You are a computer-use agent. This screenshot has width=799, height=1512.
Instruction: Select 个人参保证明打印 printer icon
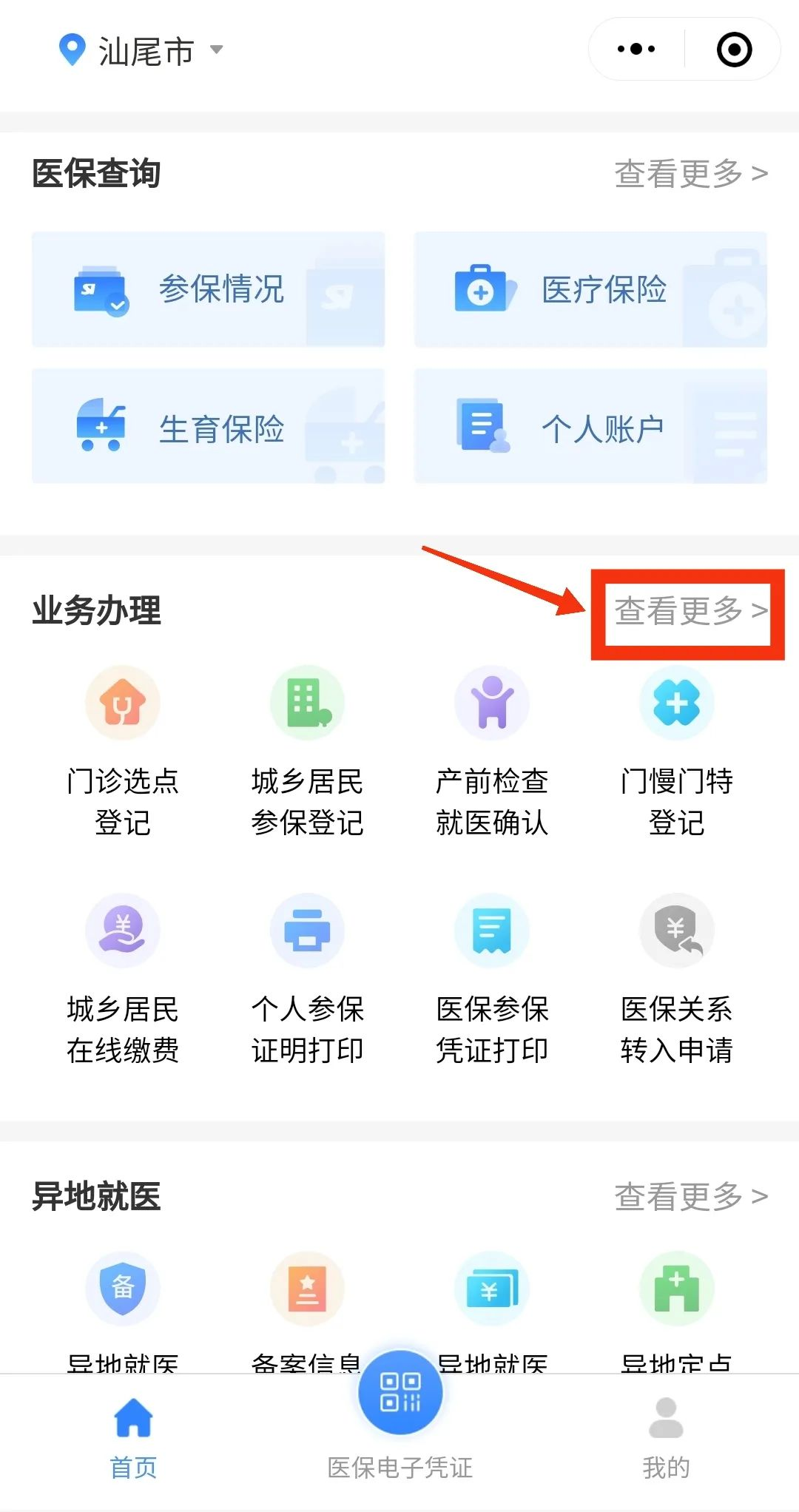pos(307,976)
